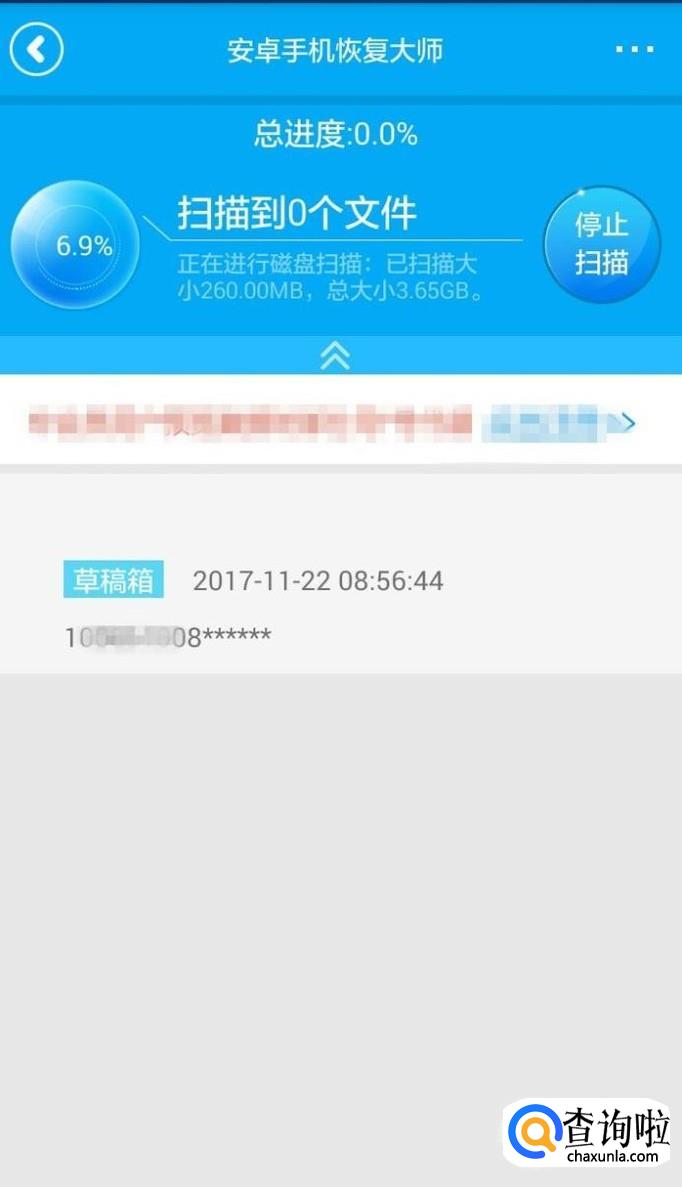Collapse the scan panel with double chevron
This screenshot has width=682, height=1187.
[x=335, y=355]
